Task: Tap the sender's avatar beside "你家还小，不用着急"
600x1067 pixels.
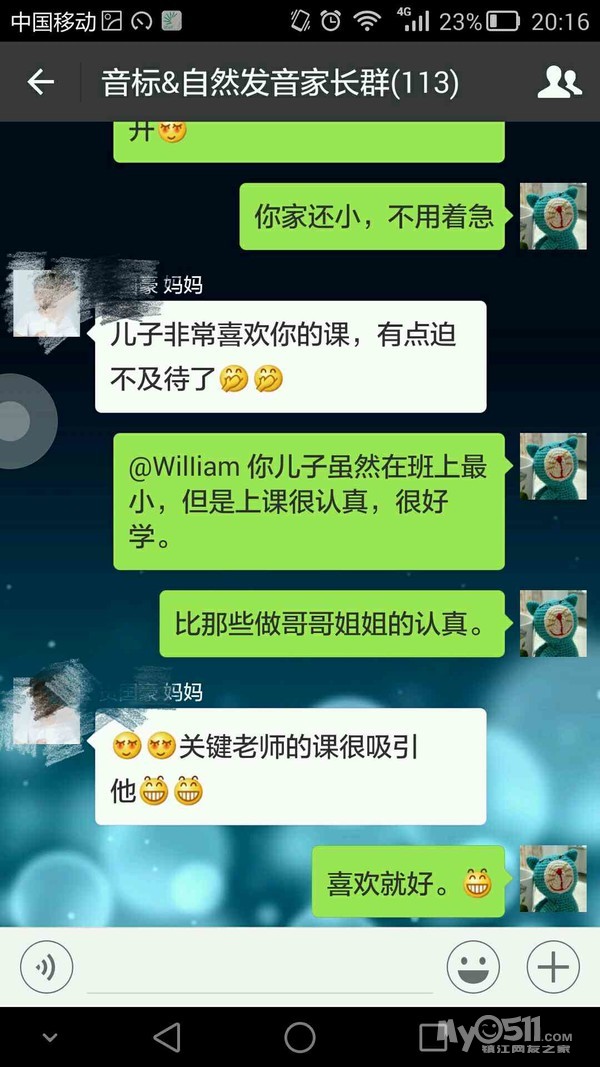Action: [x=553, y=217]
